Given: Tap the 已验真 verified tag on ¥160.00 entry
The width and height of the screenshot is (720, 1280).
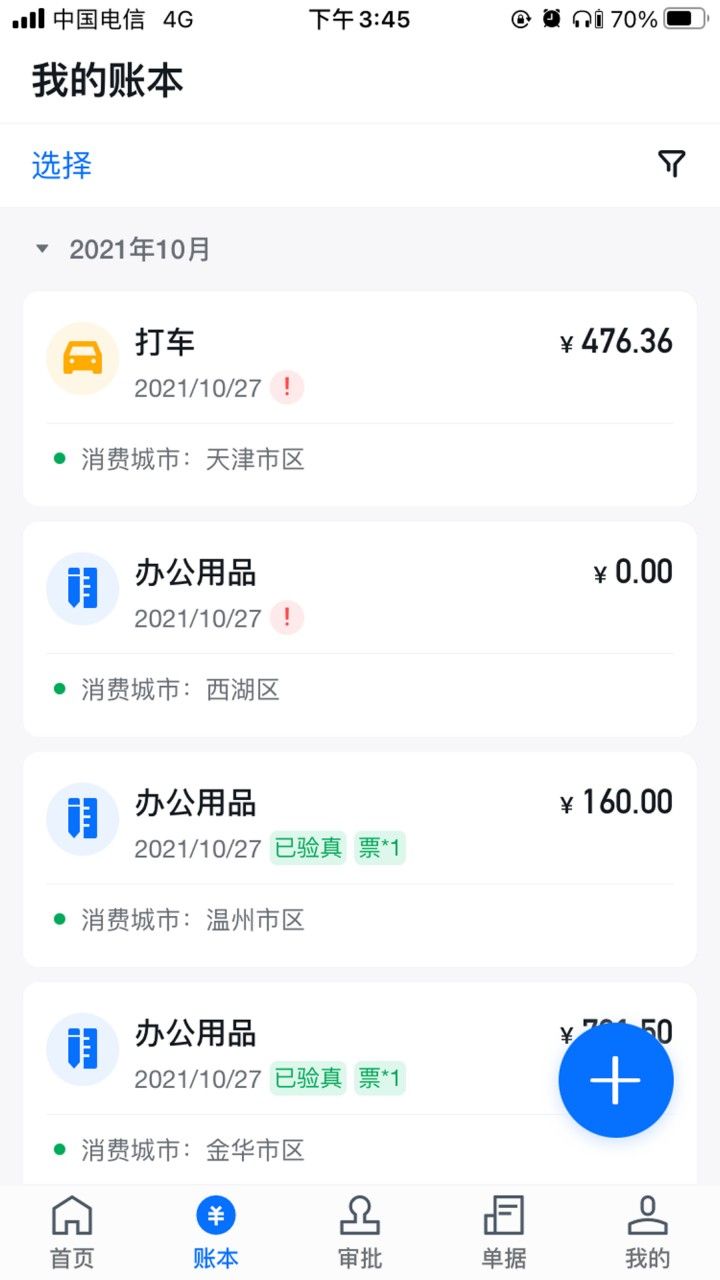Looking at the screenshot, I should [307, 847].
